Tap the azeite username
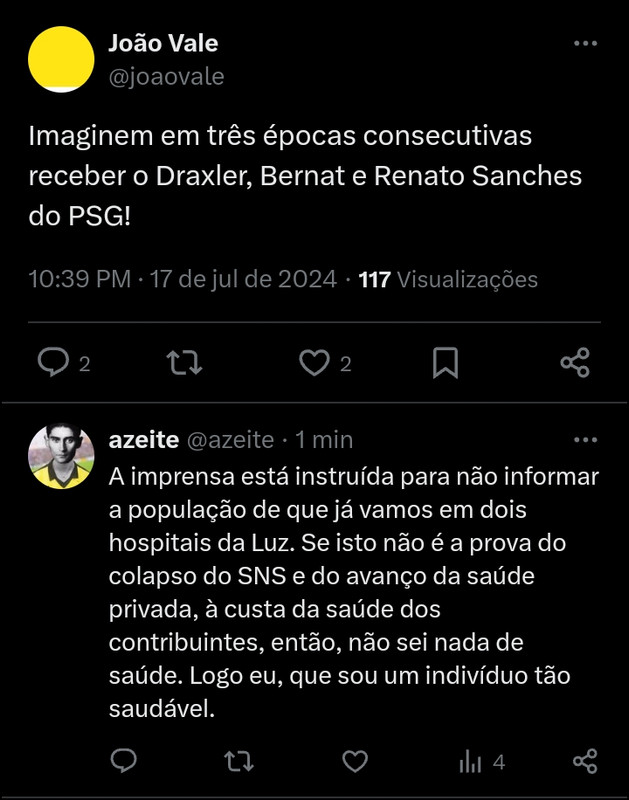629x800 pixels. (x=144, y=439)
